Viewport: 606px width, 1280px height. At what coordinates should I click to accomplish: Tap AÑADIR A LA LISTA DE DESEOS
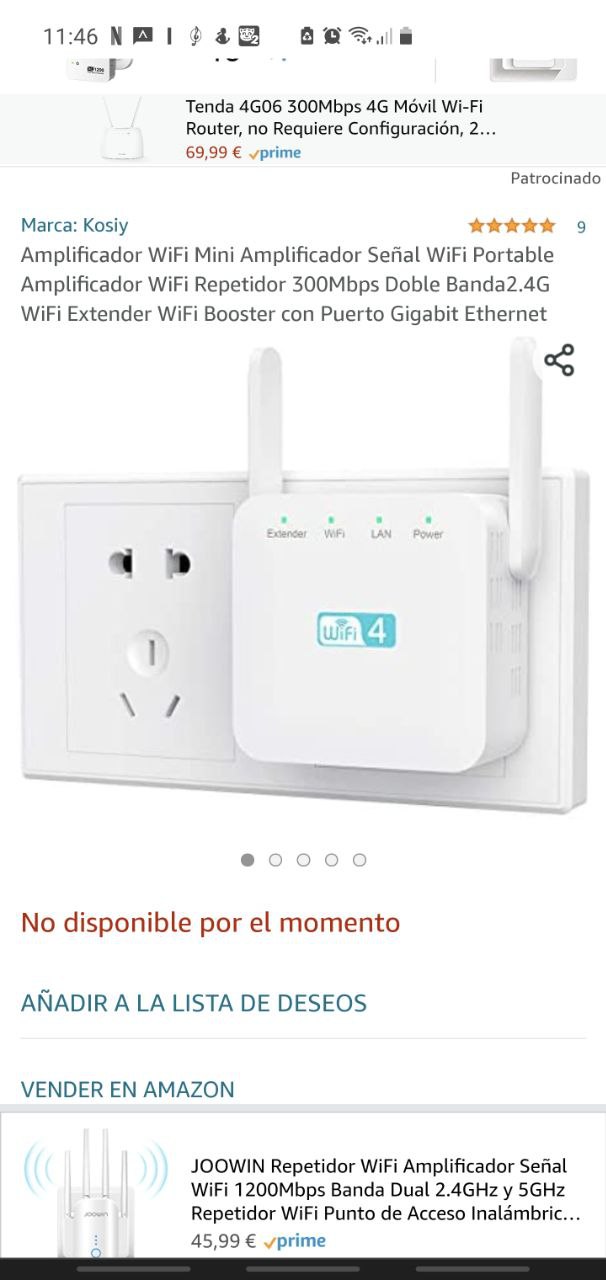pyautogui.click(x=194, y=1003)
